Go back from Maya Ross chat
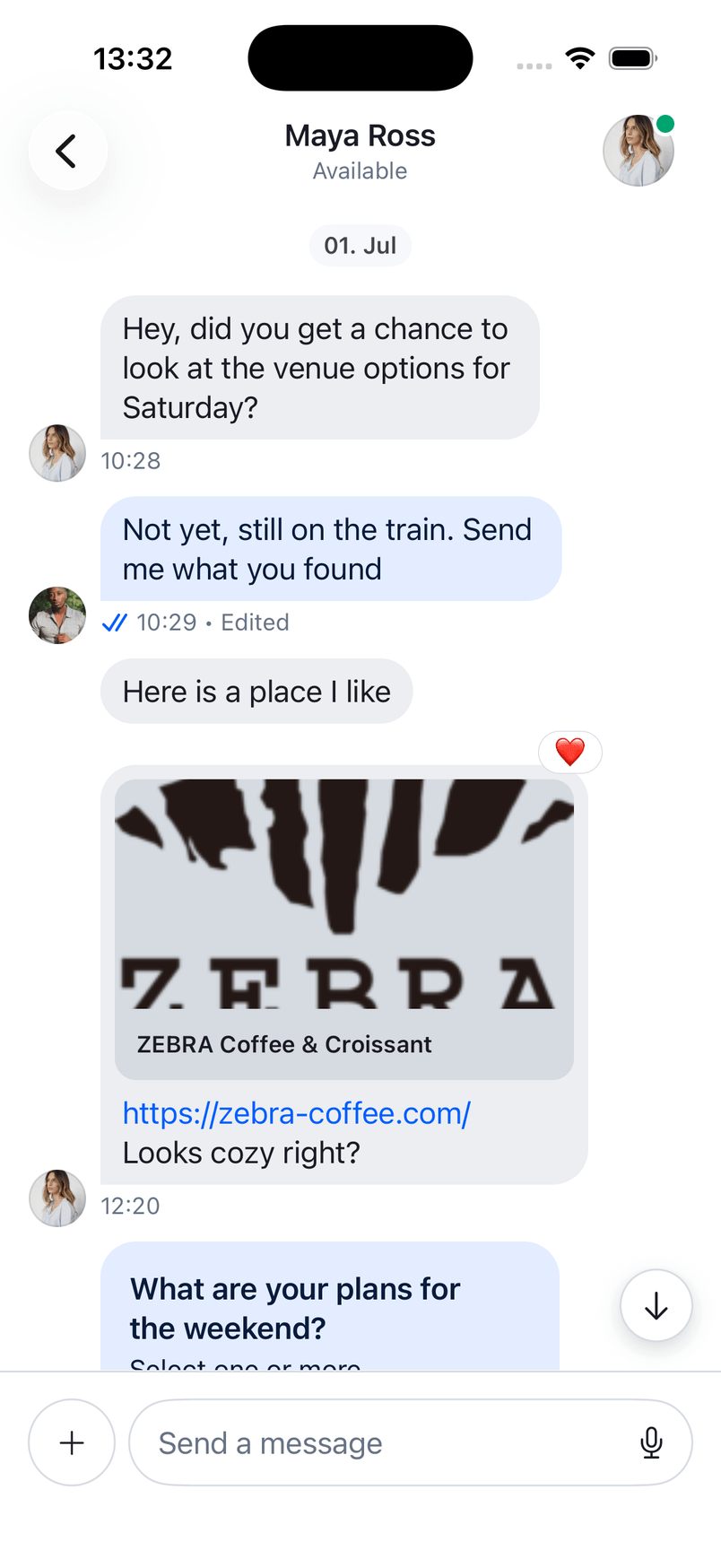Image resolution: width=721 pixels, height=1568 pixels. pos(67,151)
